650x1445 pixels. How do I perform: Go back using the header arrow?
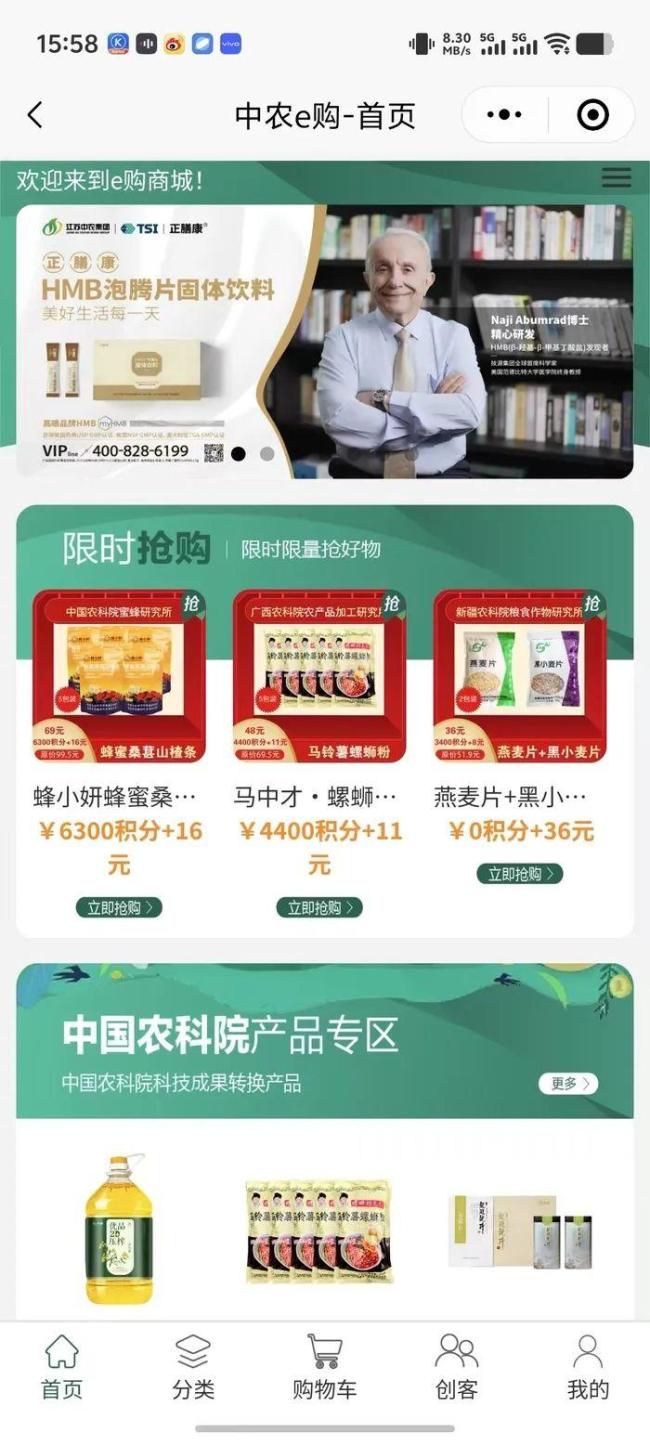(35, 115)
